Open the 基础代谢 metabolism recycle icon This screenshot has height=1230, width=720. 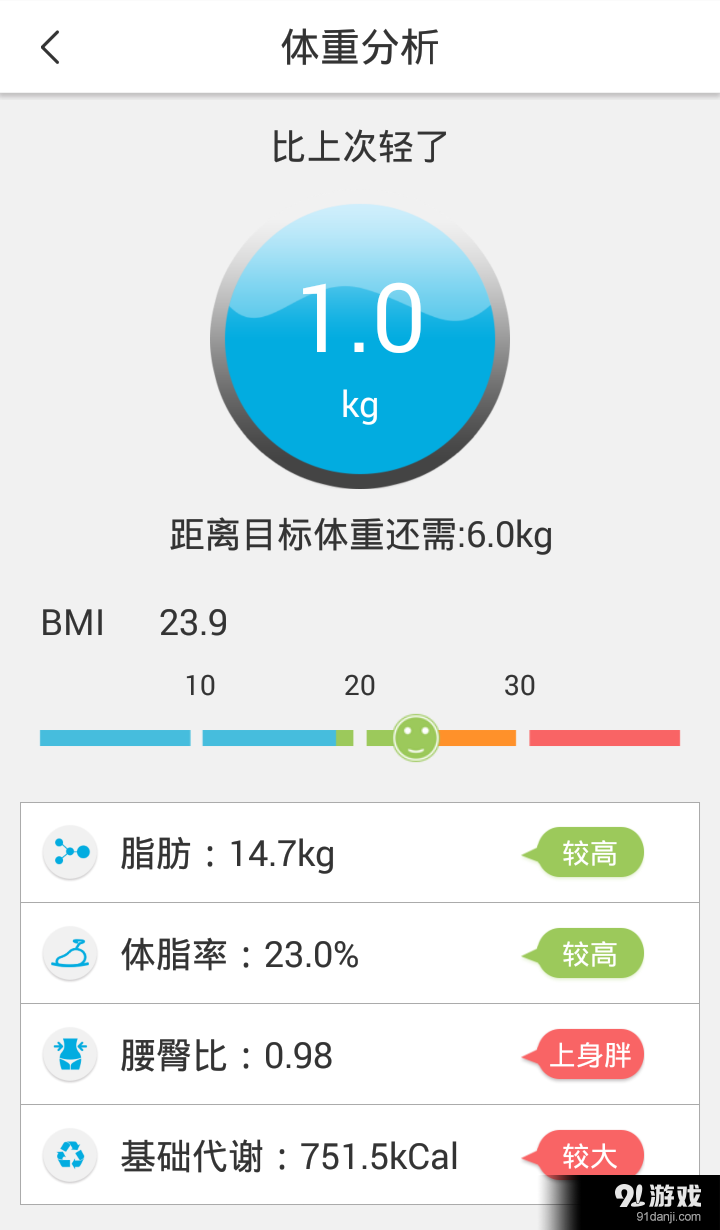coord(68,1156)
